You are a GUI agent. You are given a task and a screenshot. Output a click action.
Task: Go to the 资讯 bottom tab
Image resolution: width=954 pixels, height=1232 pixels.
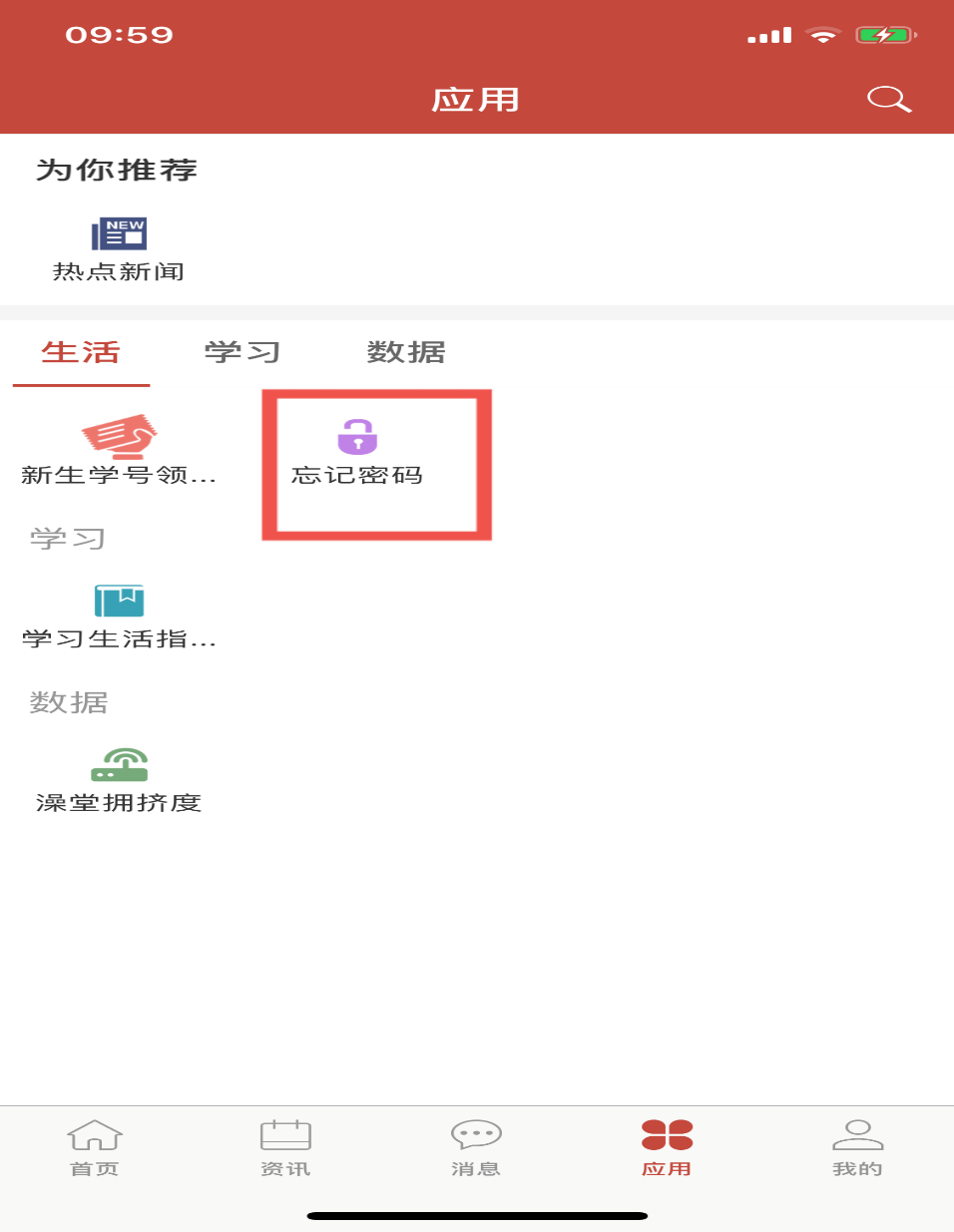tap(285, 1148)
